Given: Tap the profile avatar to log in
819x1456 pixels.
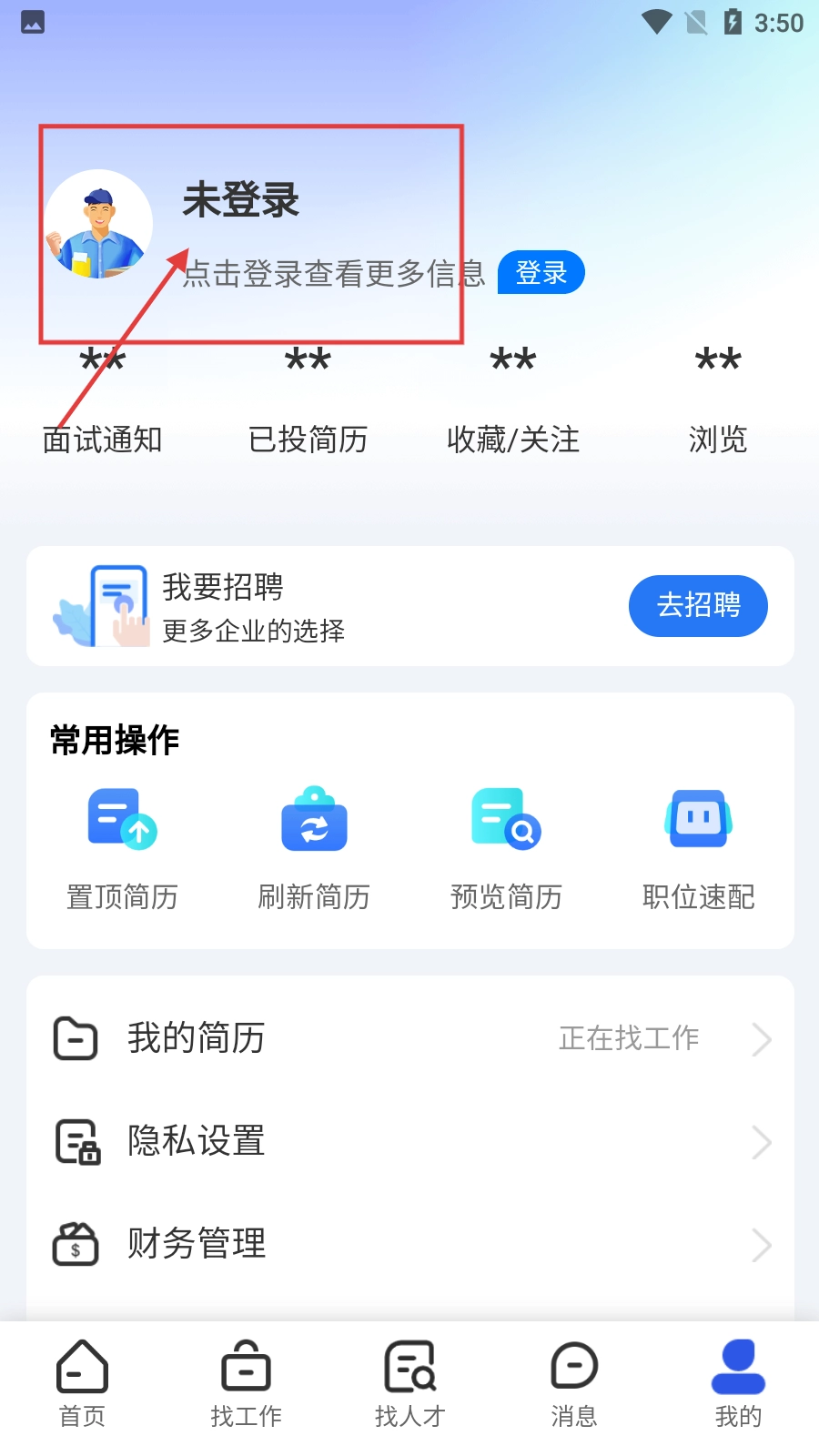Looking at the screenshot, I should 98,224.
